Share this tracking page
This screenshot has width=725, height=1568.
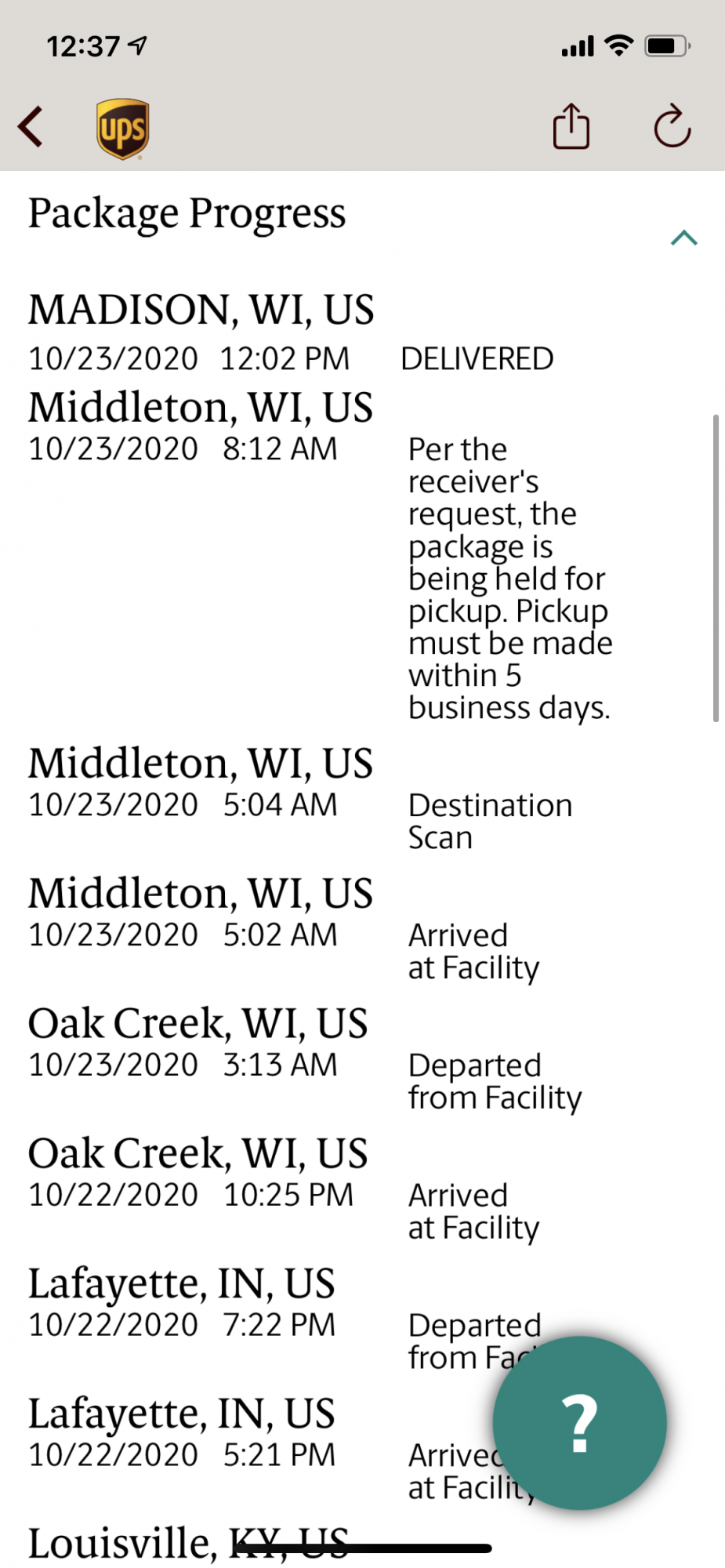(x=571, y=126)
